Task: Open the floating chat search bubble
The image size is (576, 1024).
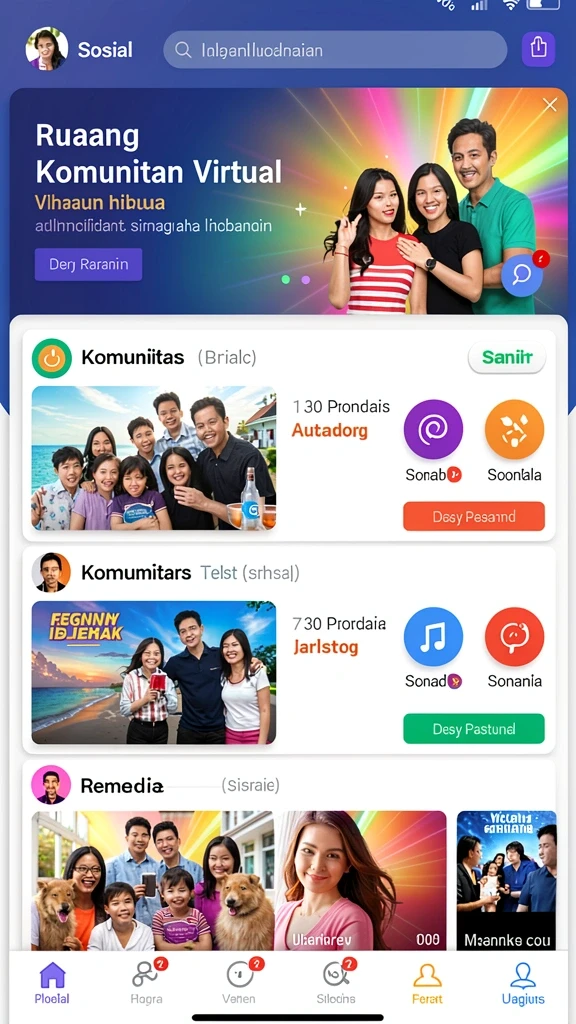Action: (522, 274)
